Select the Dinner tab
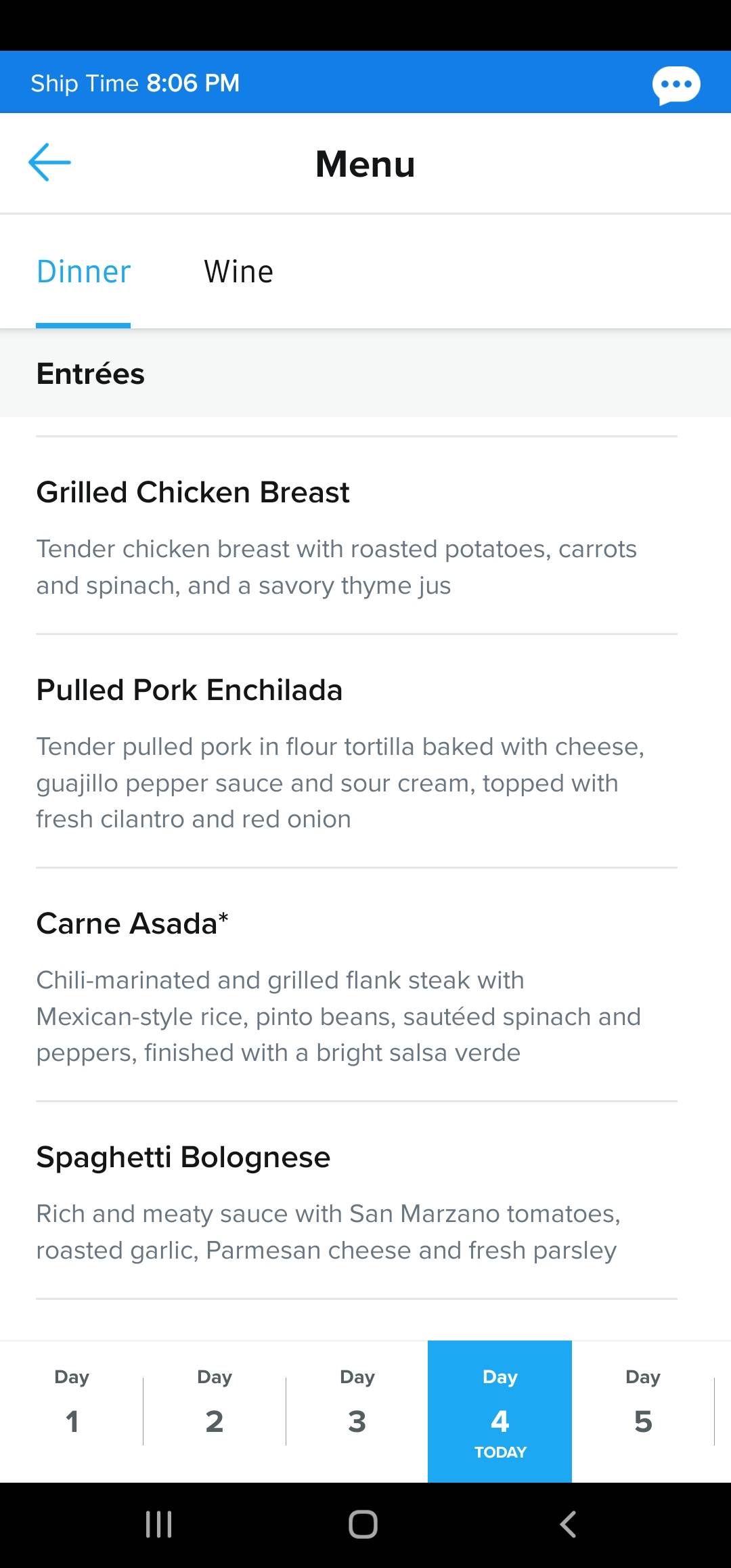731x1568 pixels. pos(83,272)
